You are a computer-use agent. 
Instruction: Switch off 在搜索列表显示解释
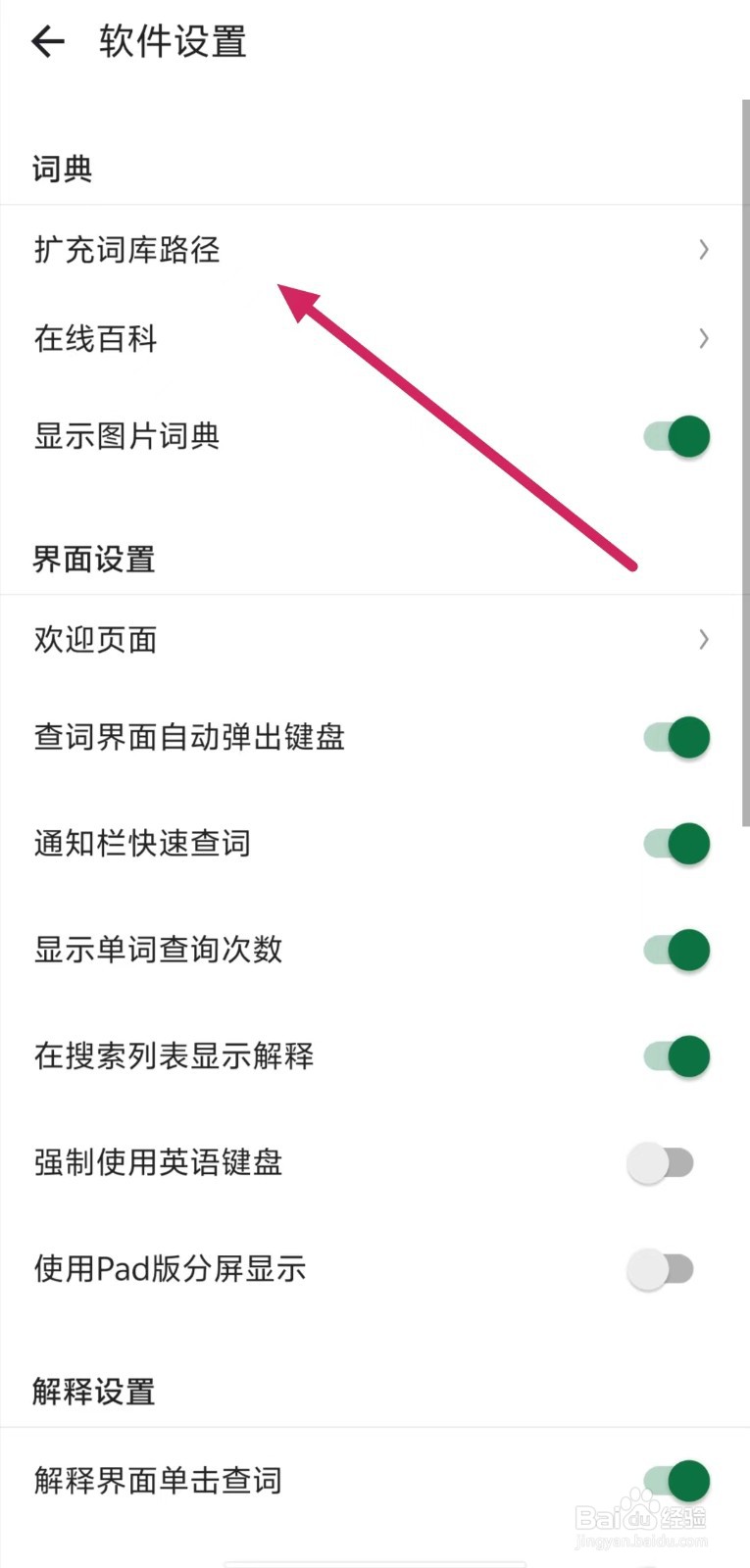[x=675, y=1055]
